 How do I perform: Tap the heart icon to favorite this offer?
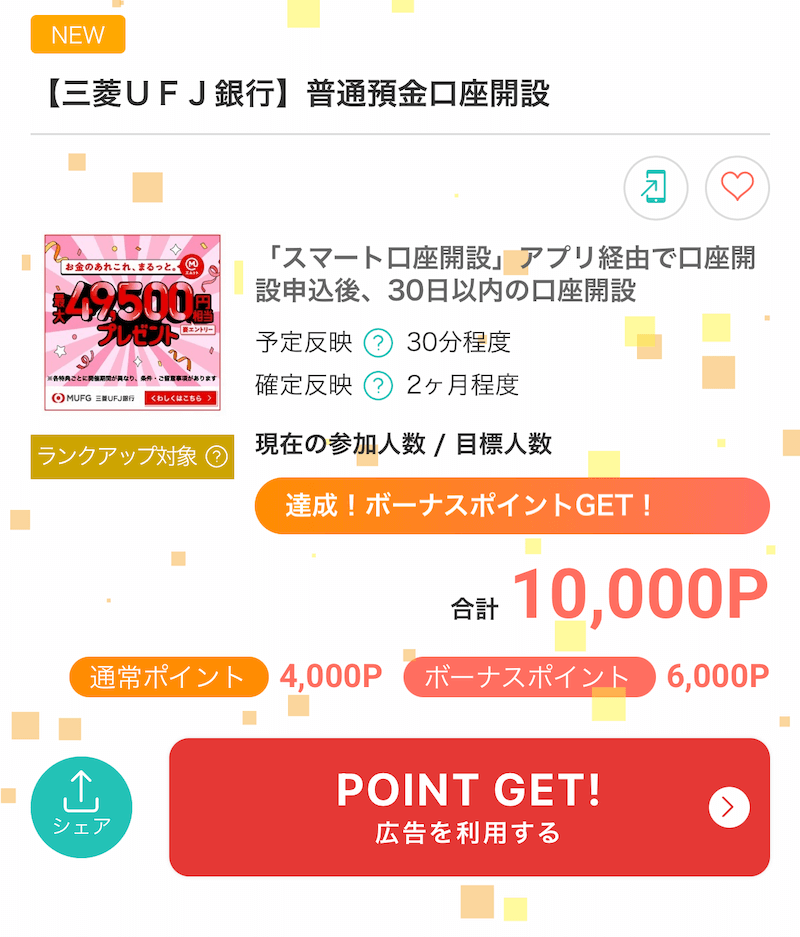(737, 188)
